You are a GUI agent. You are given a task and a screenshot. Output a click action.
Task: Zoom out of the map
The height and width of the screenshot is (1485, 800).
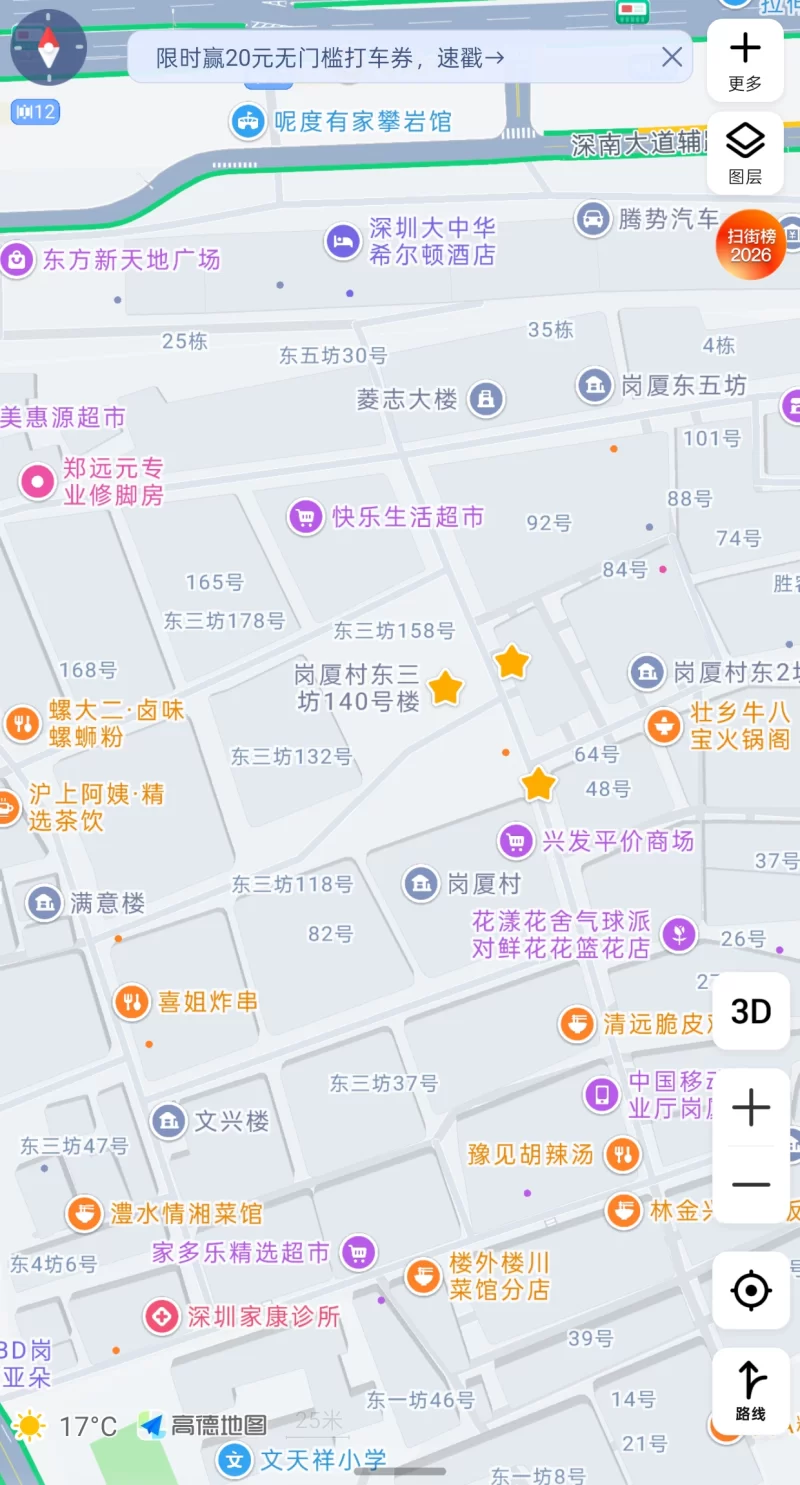pyautogui.click(x=751, y=1185)
